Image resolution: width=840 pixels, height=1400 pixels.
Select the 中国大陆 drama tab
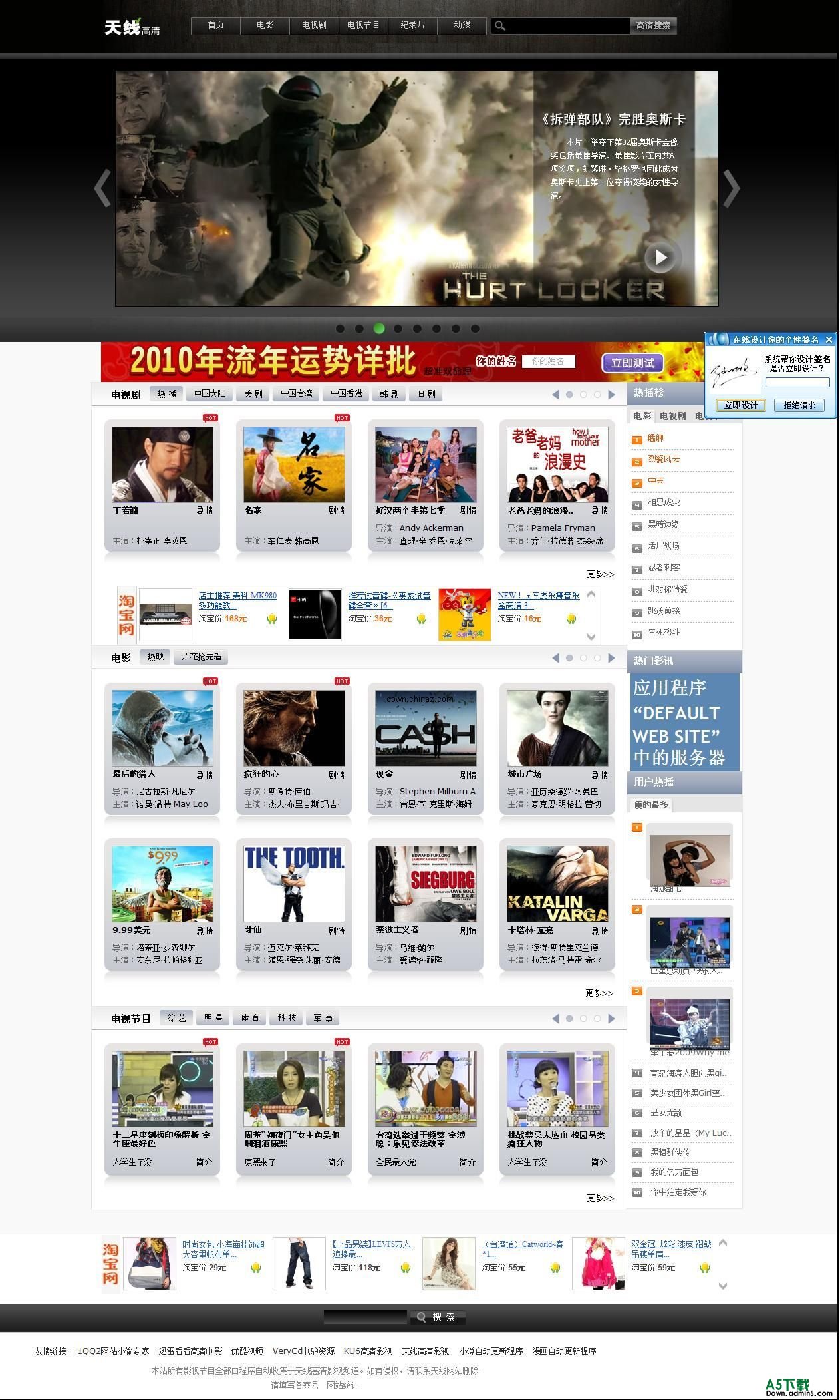210,394
